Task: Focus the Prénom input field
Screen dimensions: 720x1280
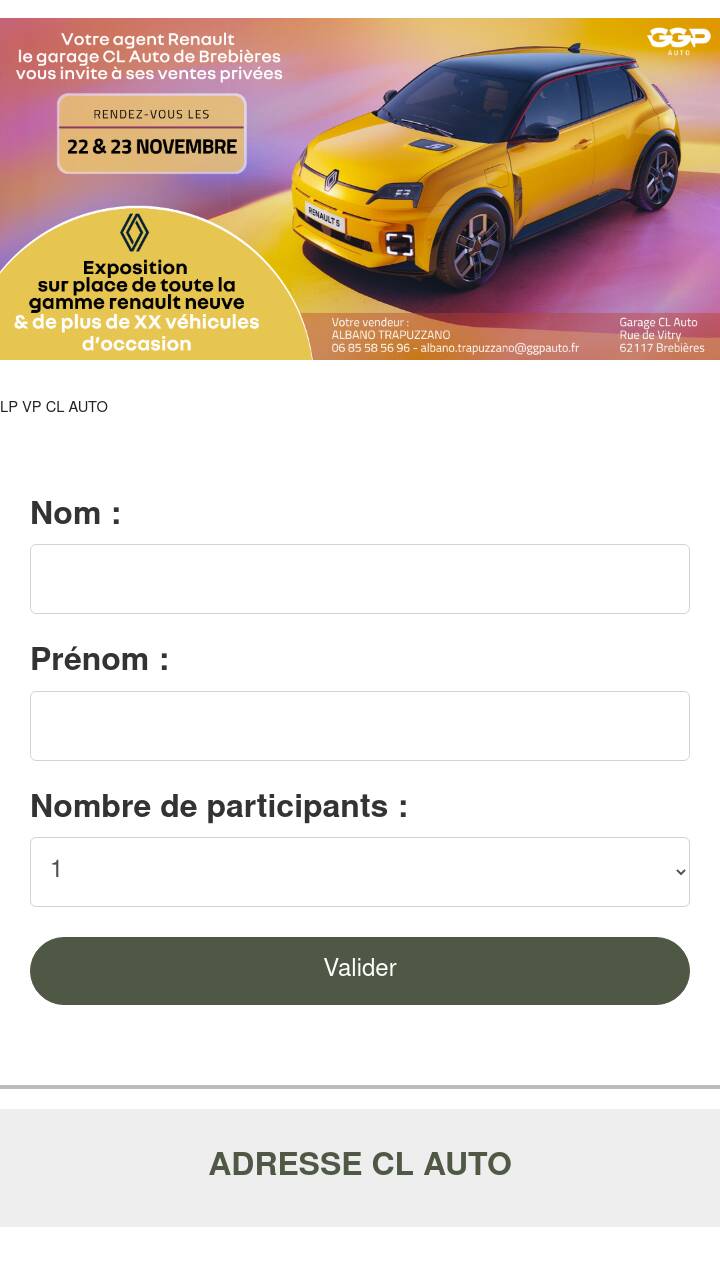Action: click(360, 726)
